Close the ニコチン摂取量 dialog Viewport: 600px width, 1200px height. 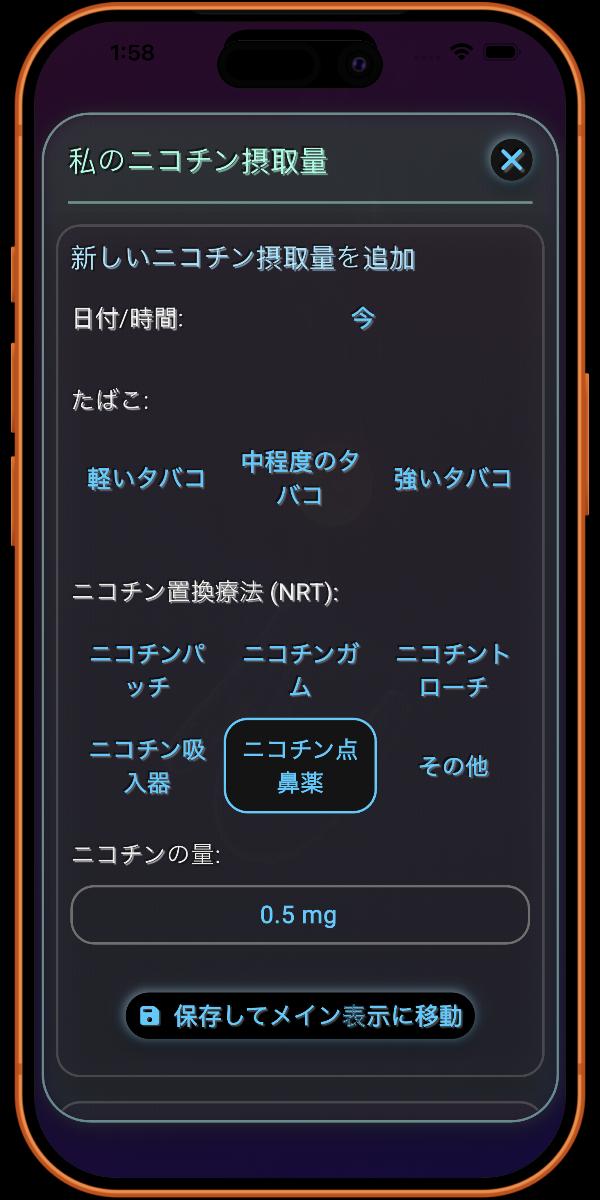click(511, 160)
